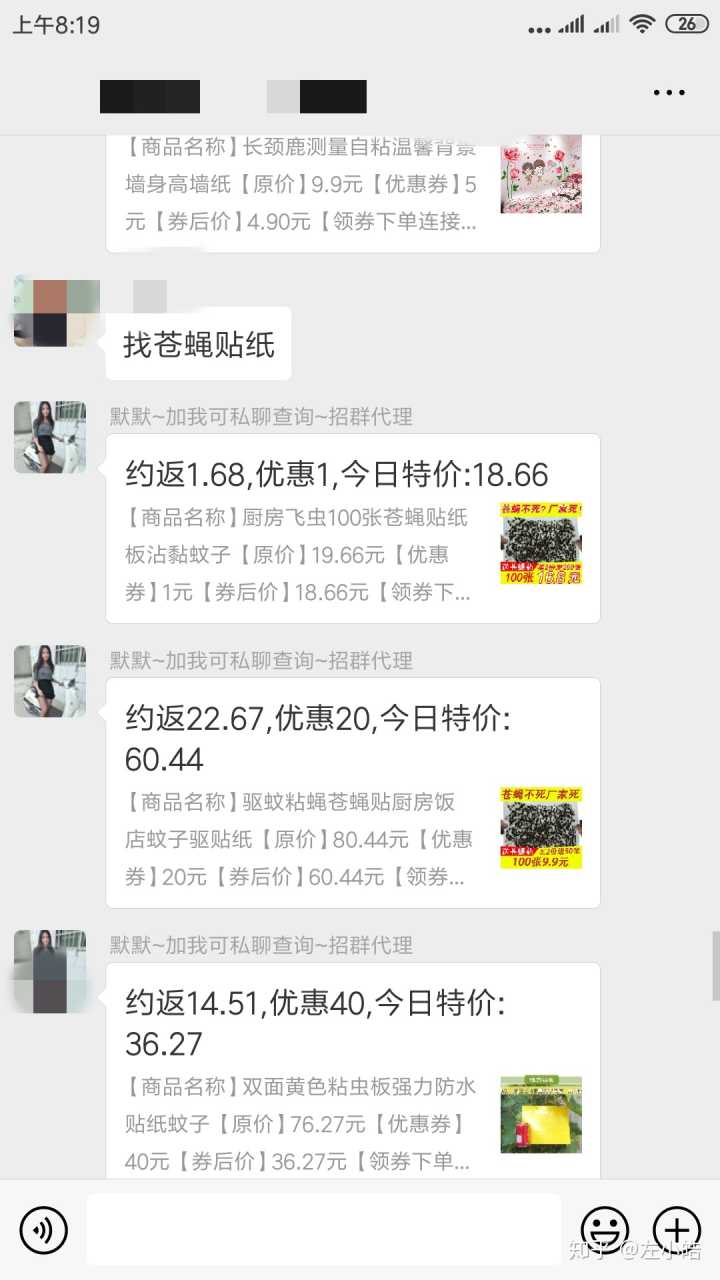Switch to voice message input
The width and height of the screenshot is (720, 1280).
43,1229
